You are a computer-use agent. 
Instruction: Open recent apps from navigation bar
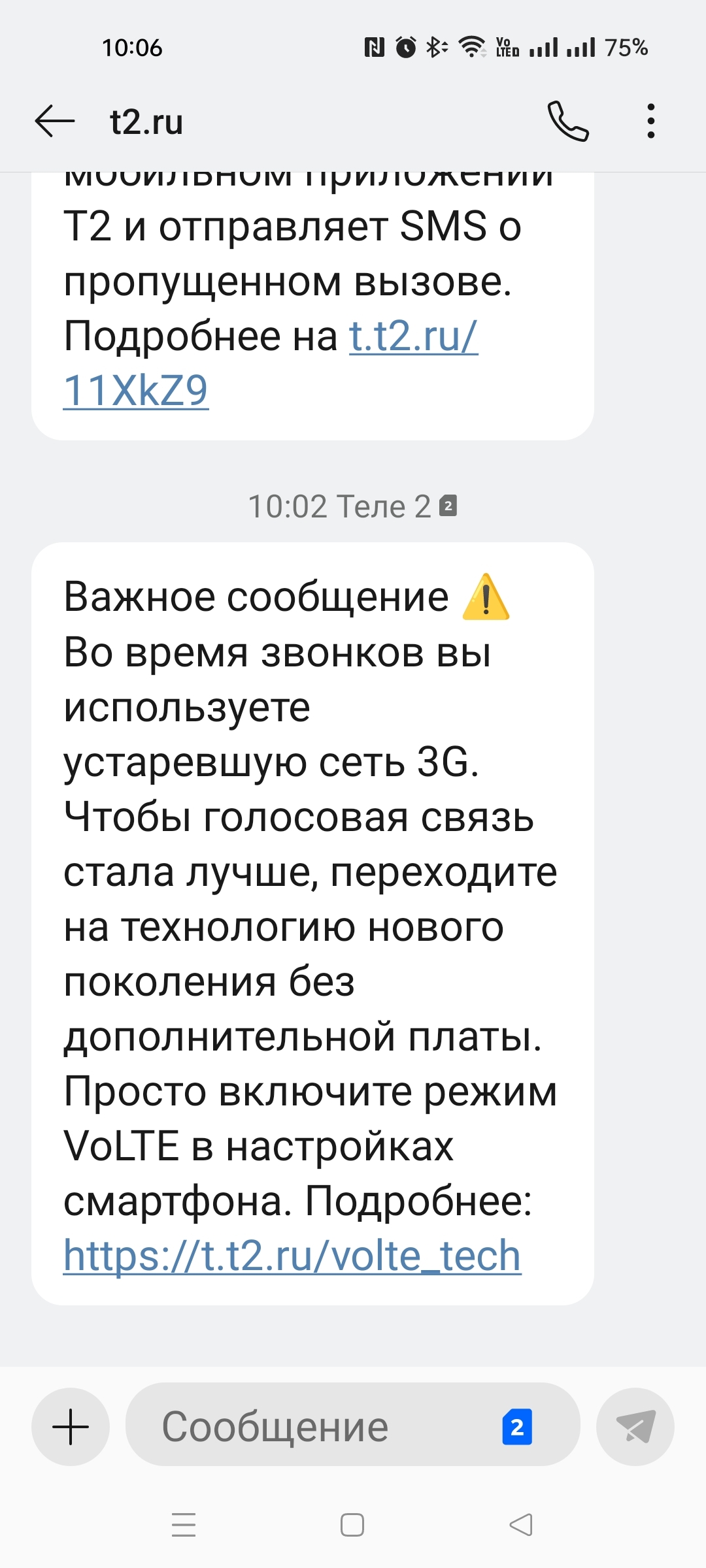[x=184, y=1525]
